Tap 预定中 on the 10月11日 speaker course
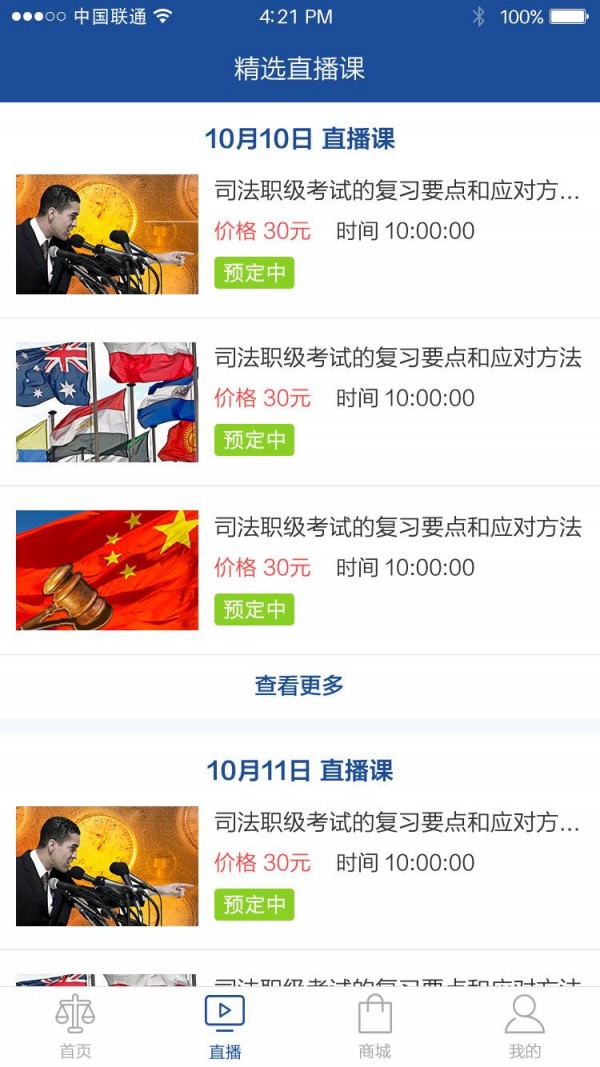This screenshot has width=600, height=1067. (254, 905)
